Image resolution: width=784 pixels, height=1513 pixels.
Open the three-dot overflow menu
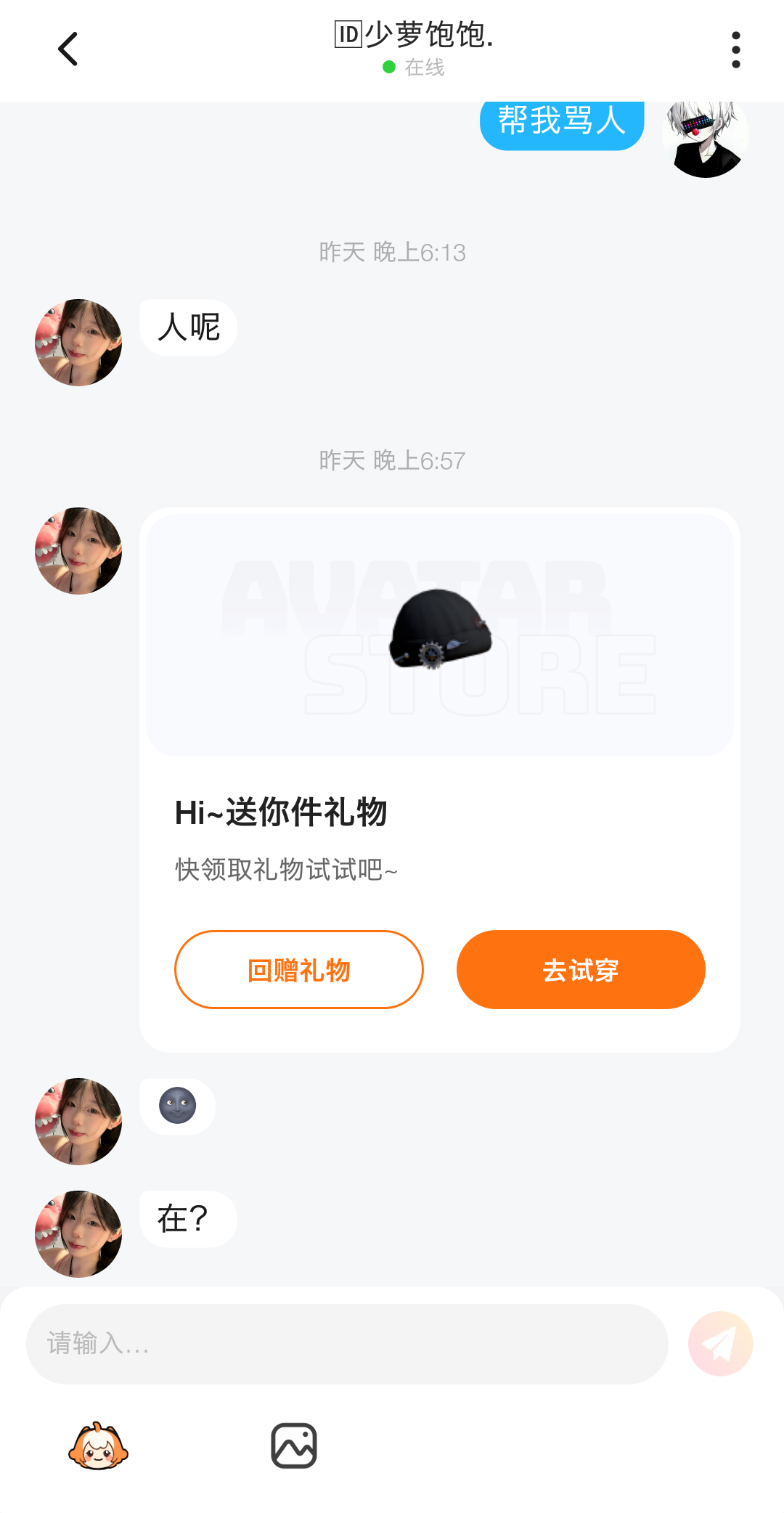(x=735, y=49)
